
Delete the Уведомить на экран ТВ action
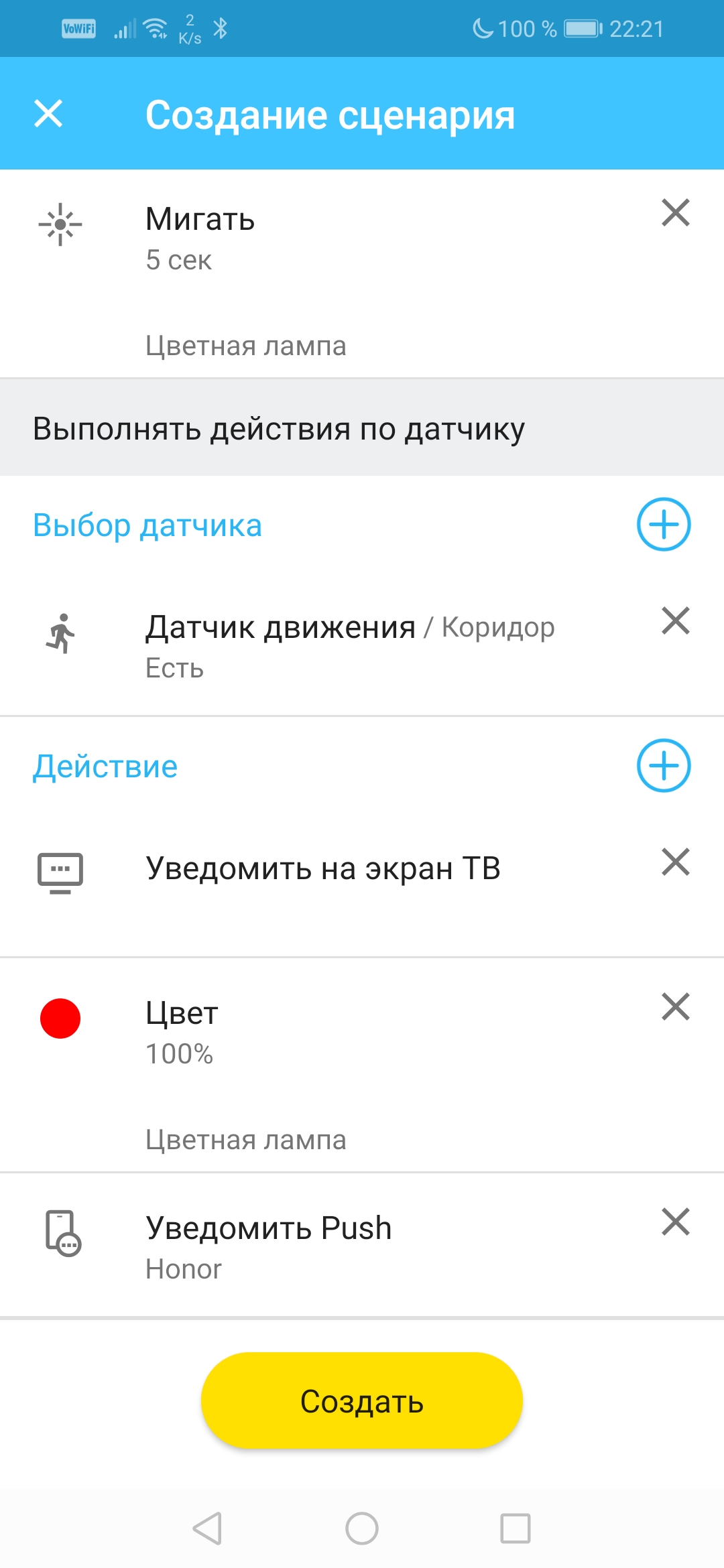click(675, 862)
